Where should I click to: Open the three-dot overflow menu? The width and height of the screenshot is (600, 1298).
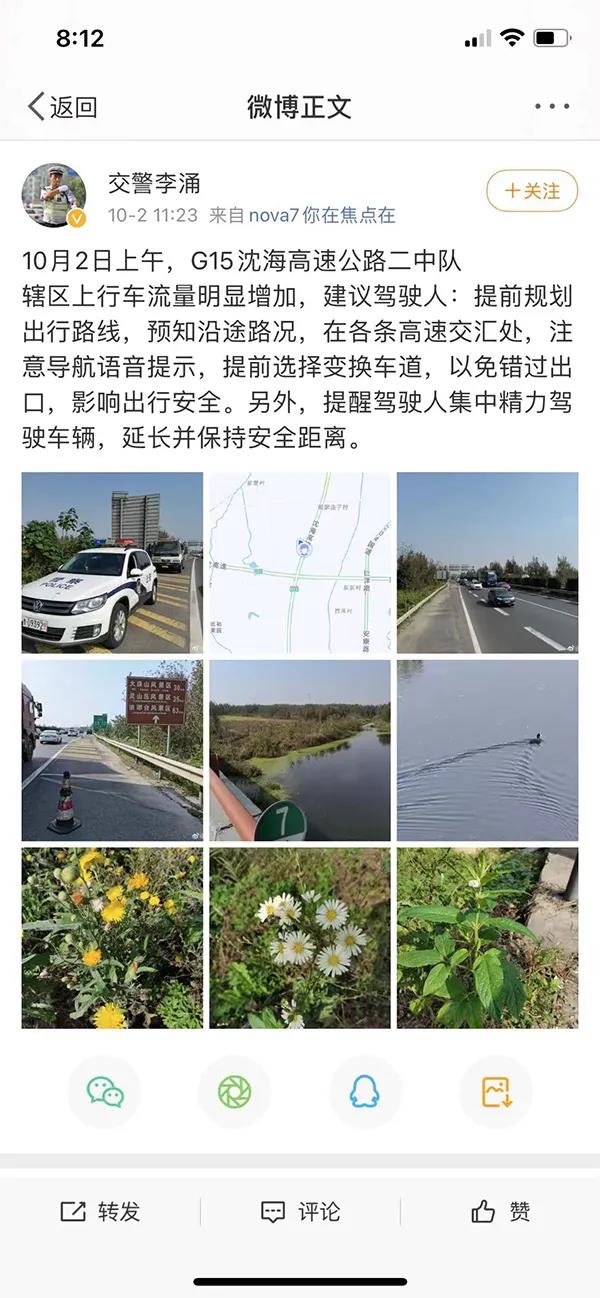pos(551,107)
